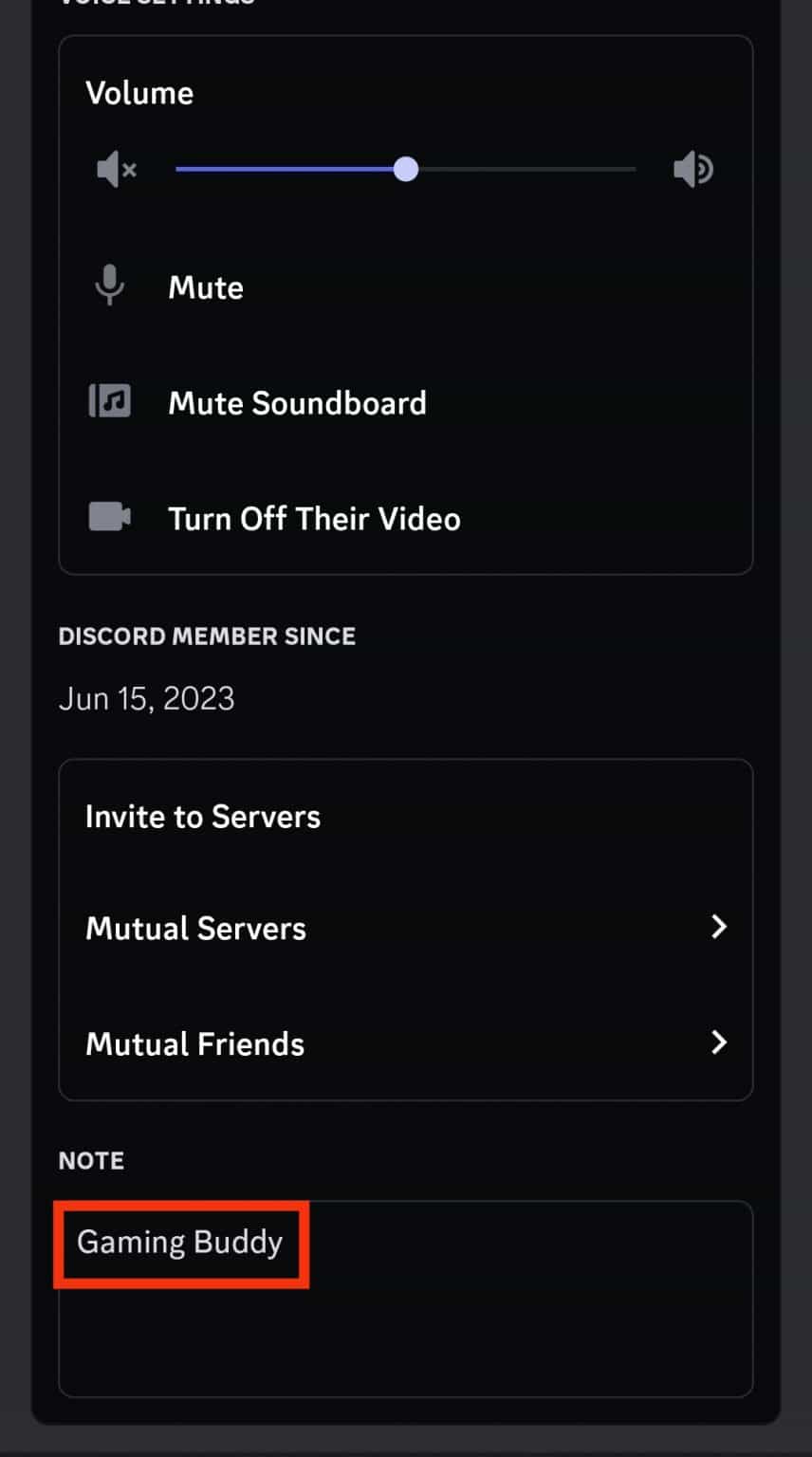The image size is (812, 1457).
Task: Click the Discord Member Since date
Action: click(x=146, y=698)
